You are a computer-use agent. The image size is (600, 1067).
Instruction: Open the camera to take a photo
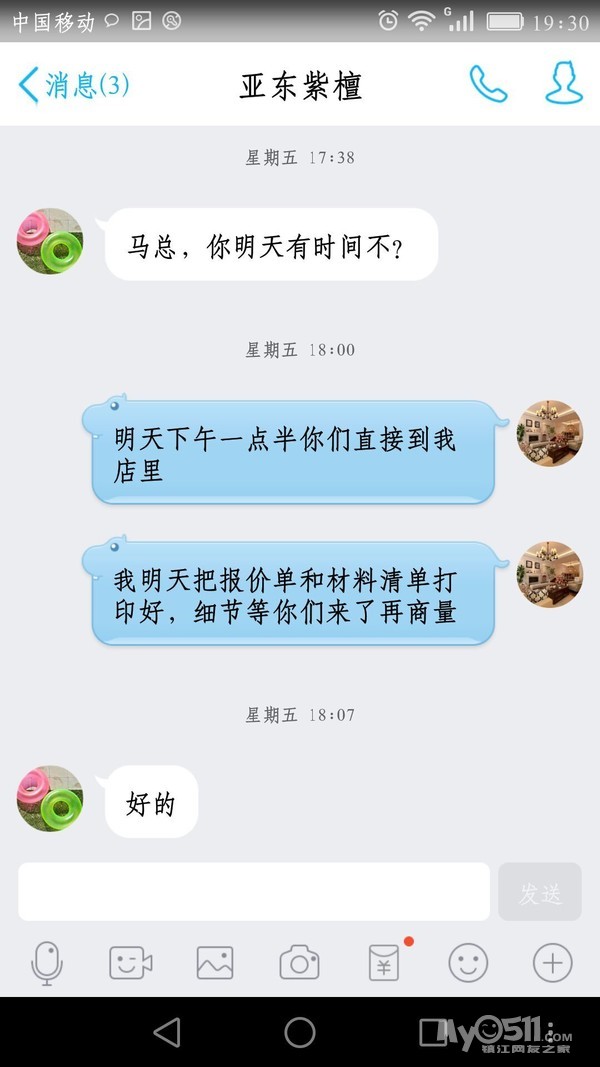click(x=299, y=964)
